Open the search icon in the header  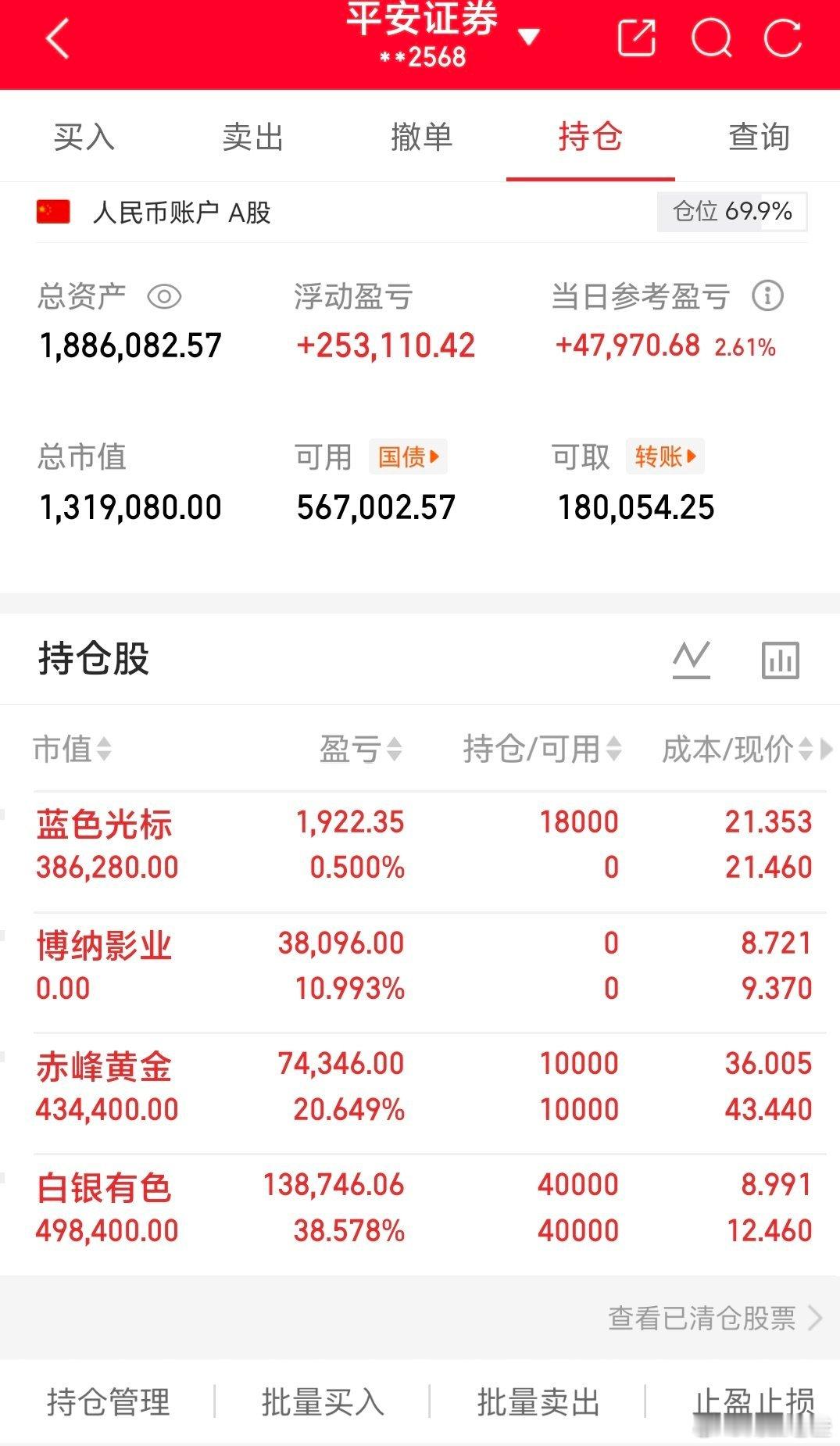[712, 38]
